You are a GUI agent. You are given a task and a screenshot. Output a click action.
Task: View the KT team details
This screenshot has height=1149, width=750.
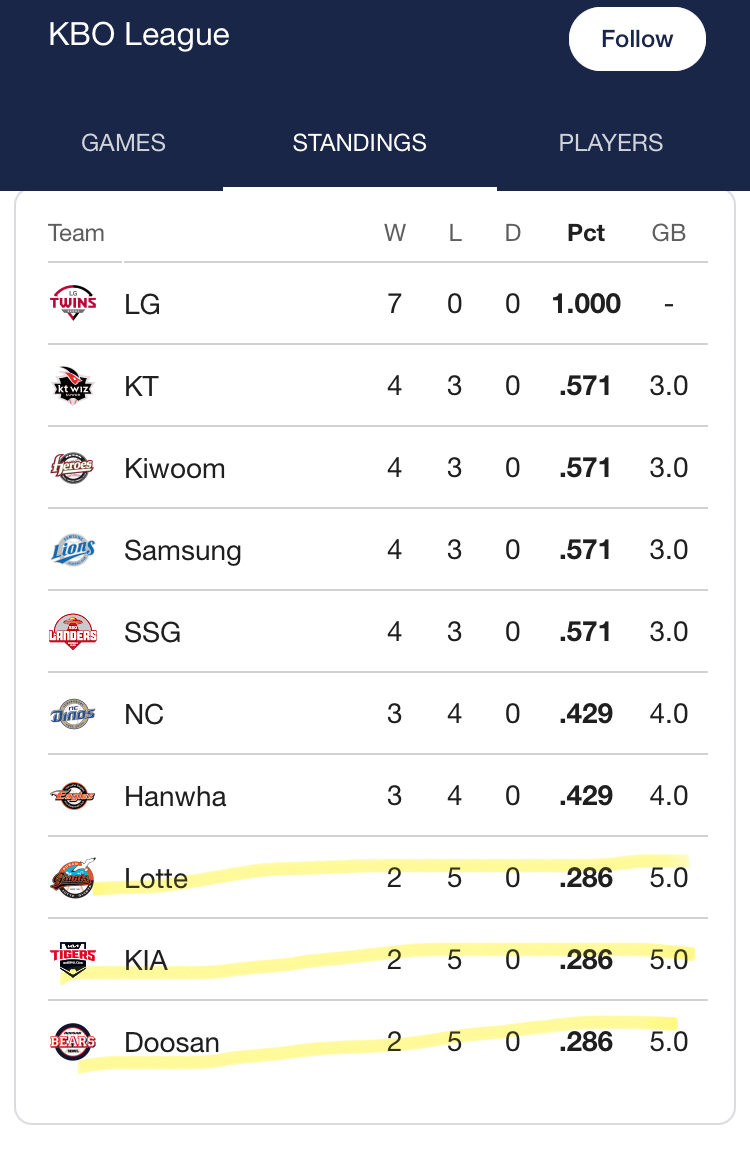(x=141, y=386)
